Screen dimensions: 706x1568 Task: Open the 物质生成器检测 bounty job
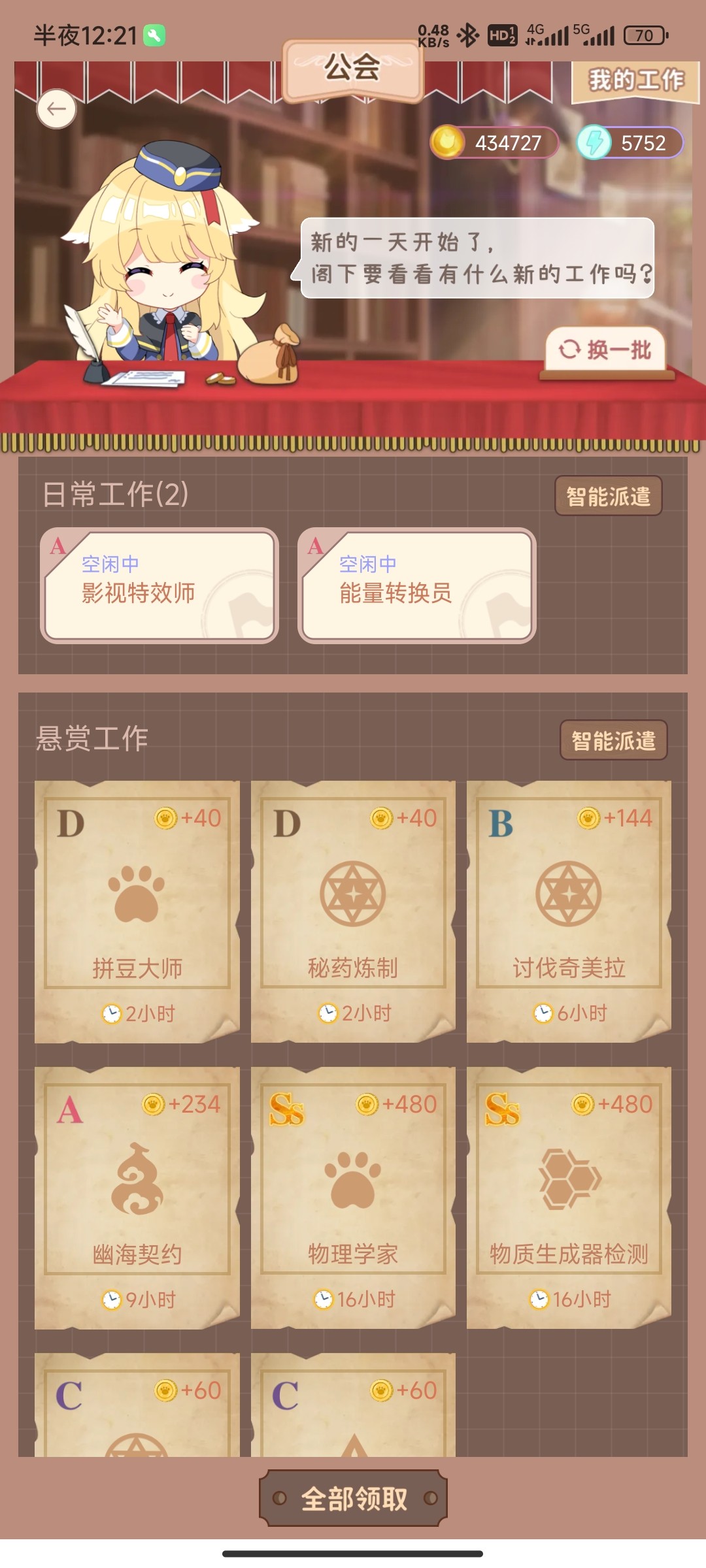tap(569, 1198)
